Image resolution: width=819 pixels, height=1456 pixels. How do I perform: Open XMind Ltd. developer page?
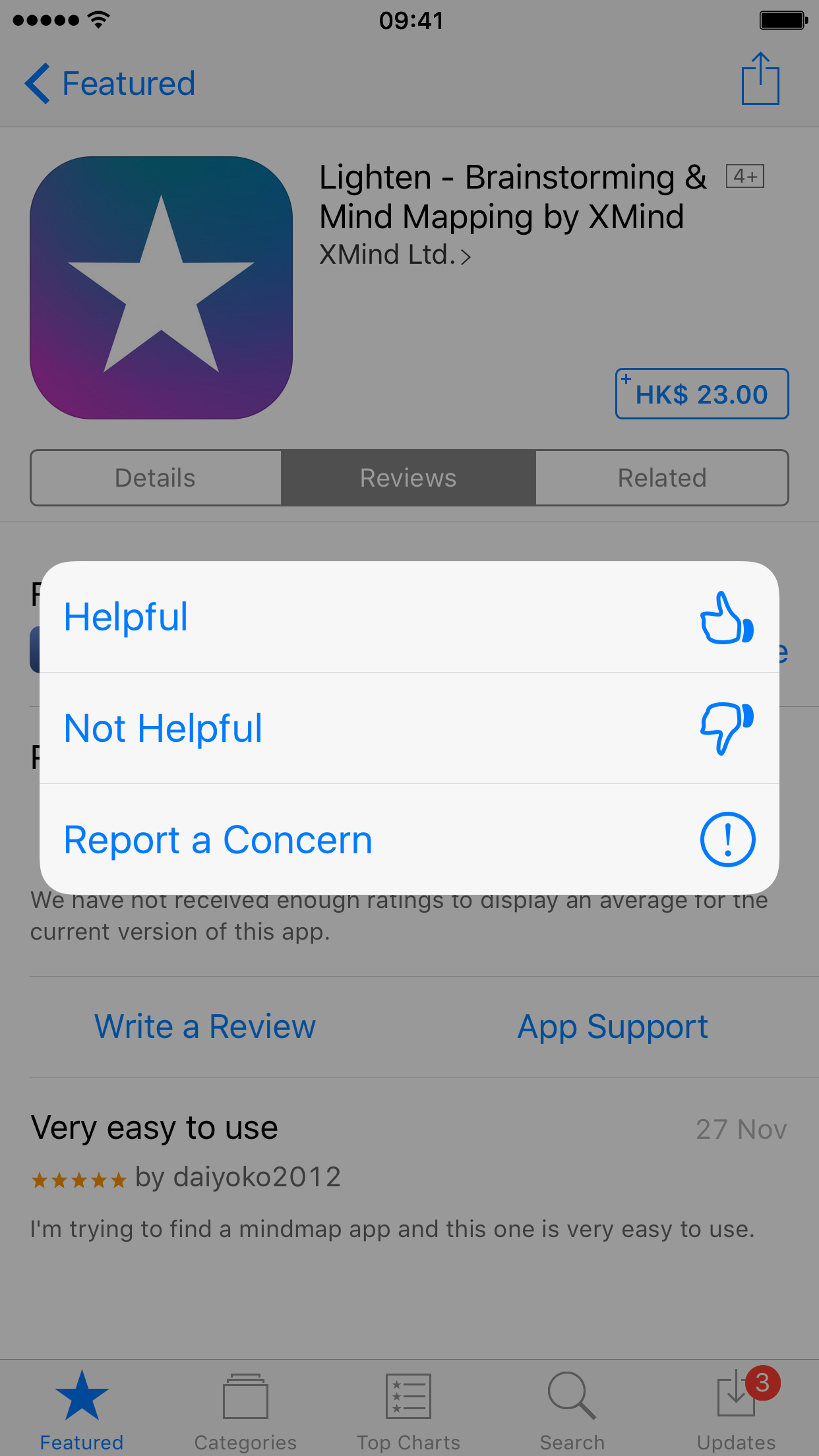point(394,255)
